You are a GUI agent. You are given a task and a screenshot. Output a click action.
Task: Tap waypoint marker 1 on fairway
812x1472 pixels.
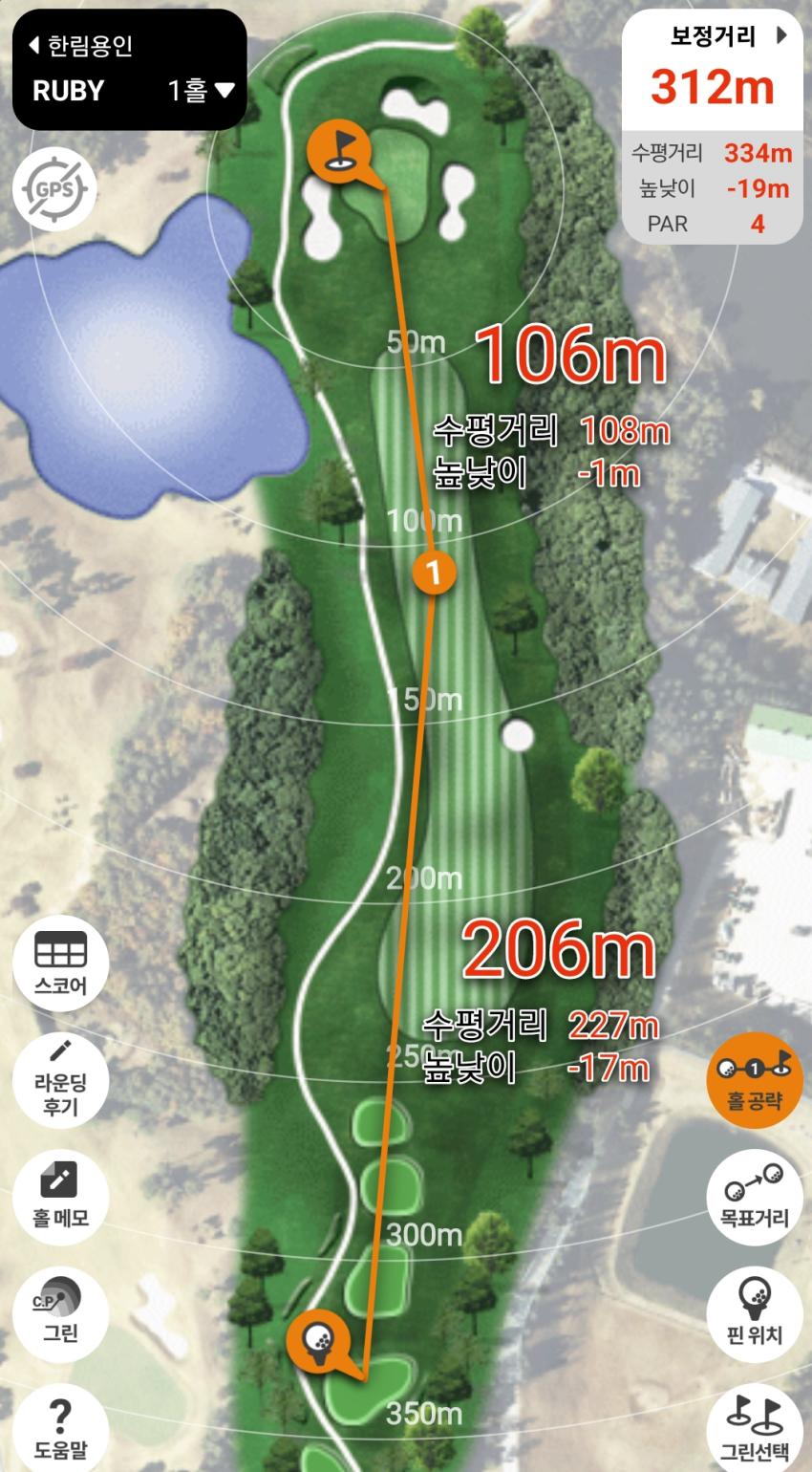tap(434, 572)
